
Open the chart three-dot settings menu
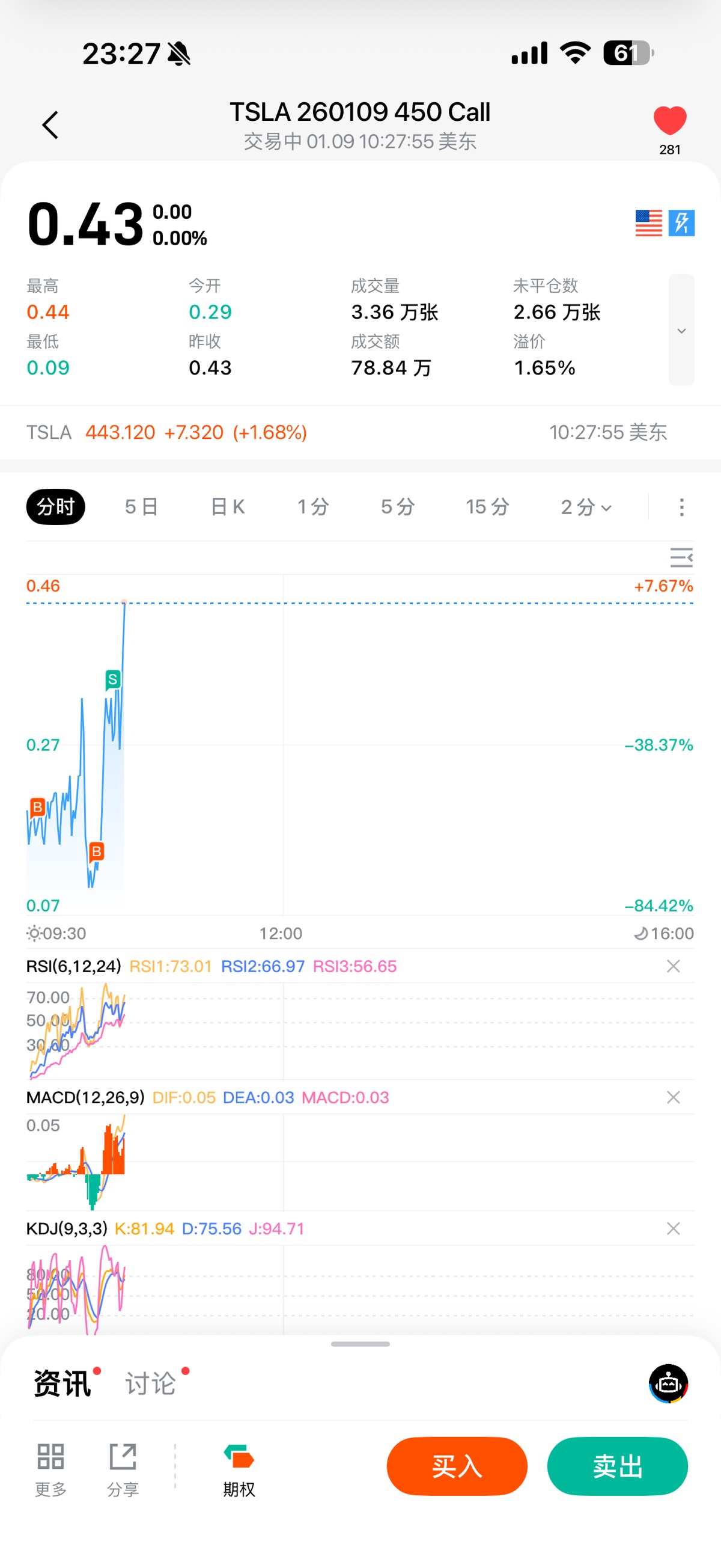point(681,506)
